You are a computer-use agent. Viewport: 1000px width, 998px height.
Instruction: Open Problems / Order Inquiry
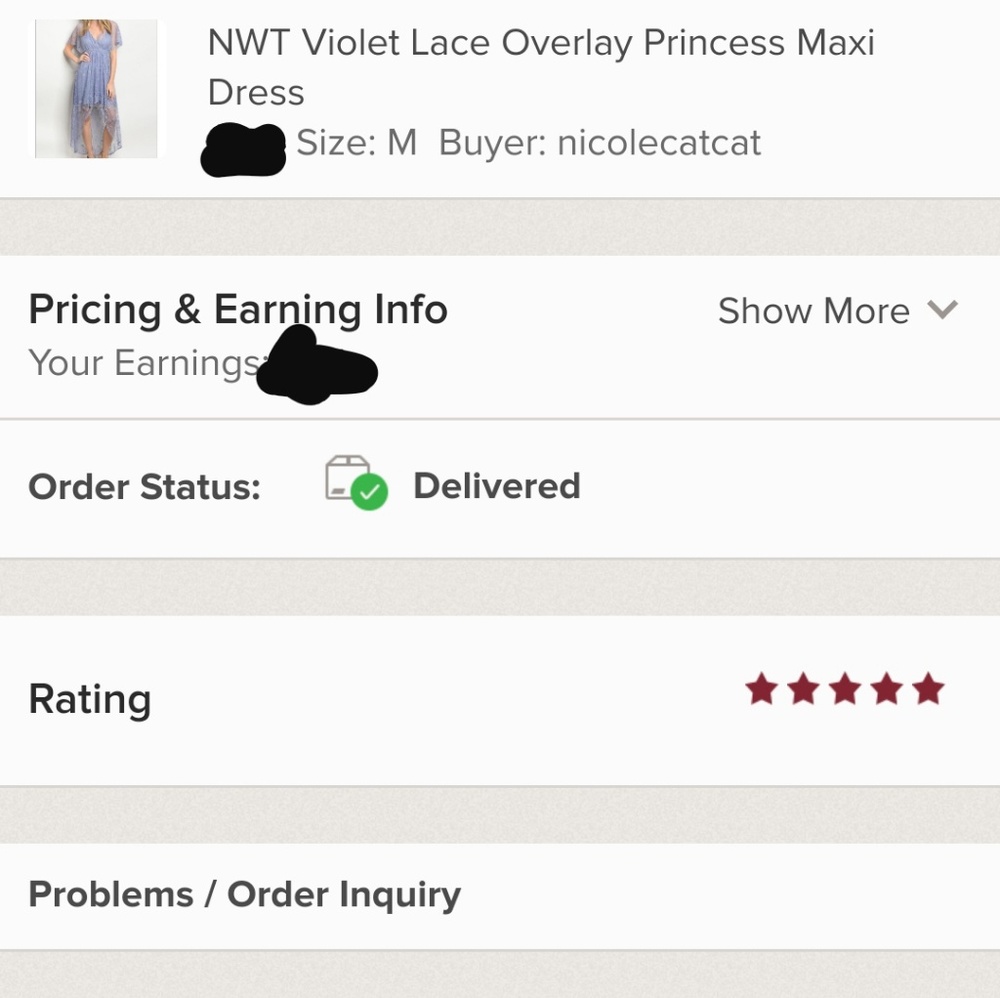245,894
